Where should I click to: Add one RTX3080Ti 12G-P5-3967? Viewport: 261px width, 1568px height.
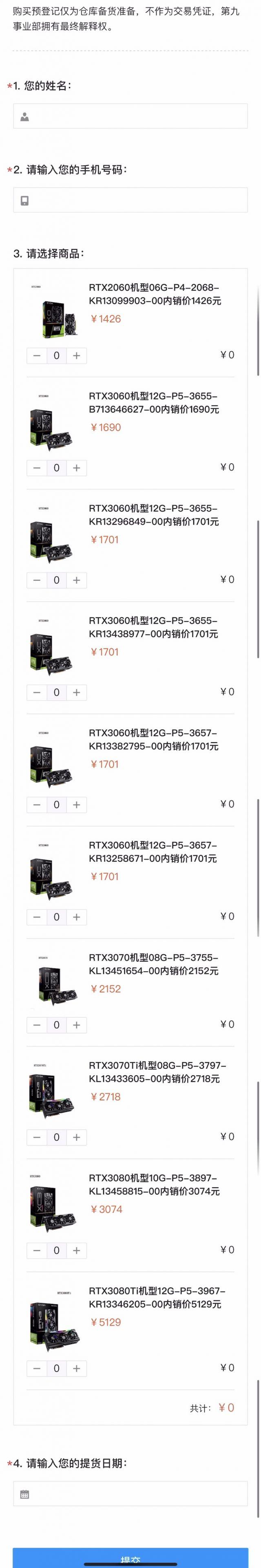coord(77,1368)
